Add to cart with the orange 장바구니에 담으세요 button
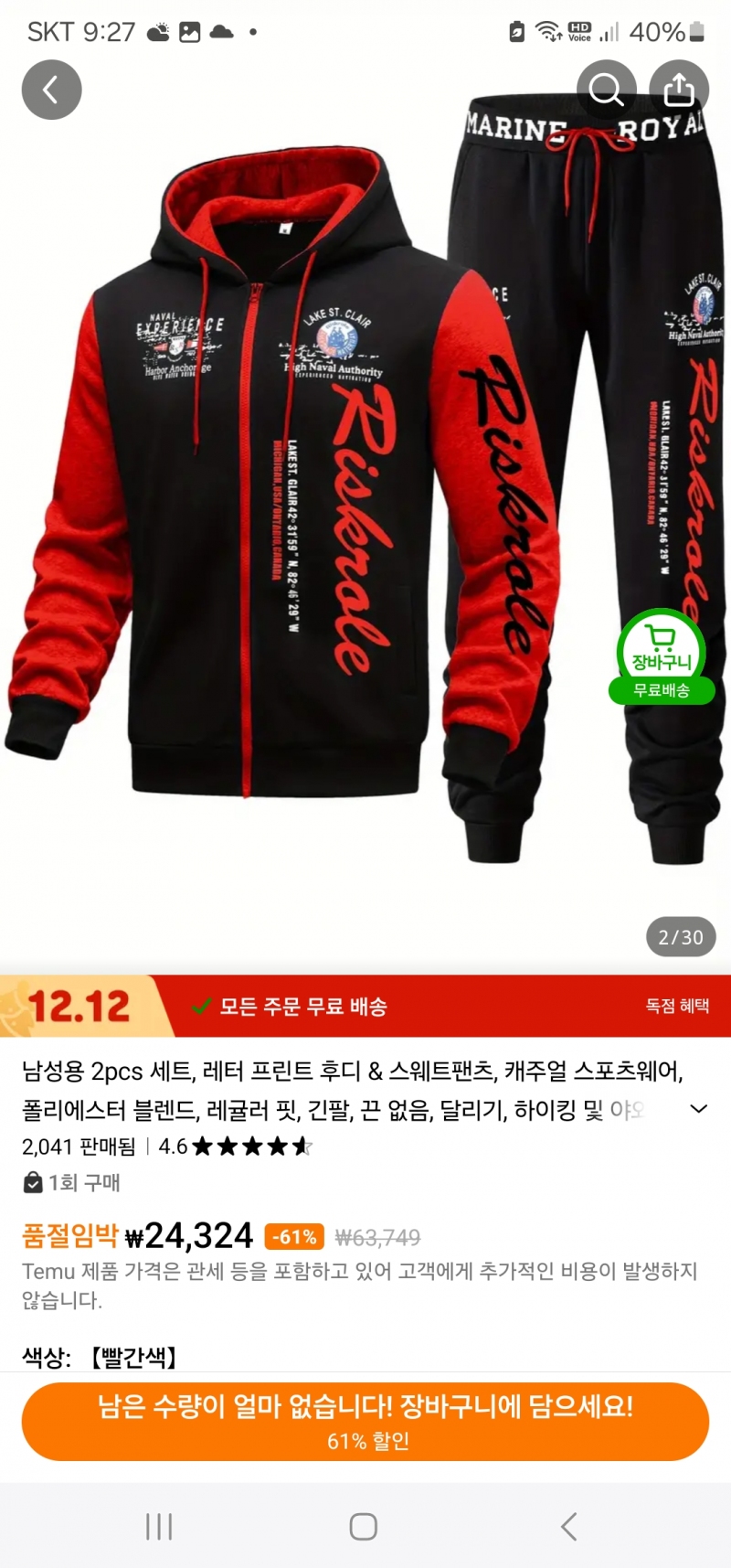This screenshot has height=1568, width=731. [x=365, y=1421]
